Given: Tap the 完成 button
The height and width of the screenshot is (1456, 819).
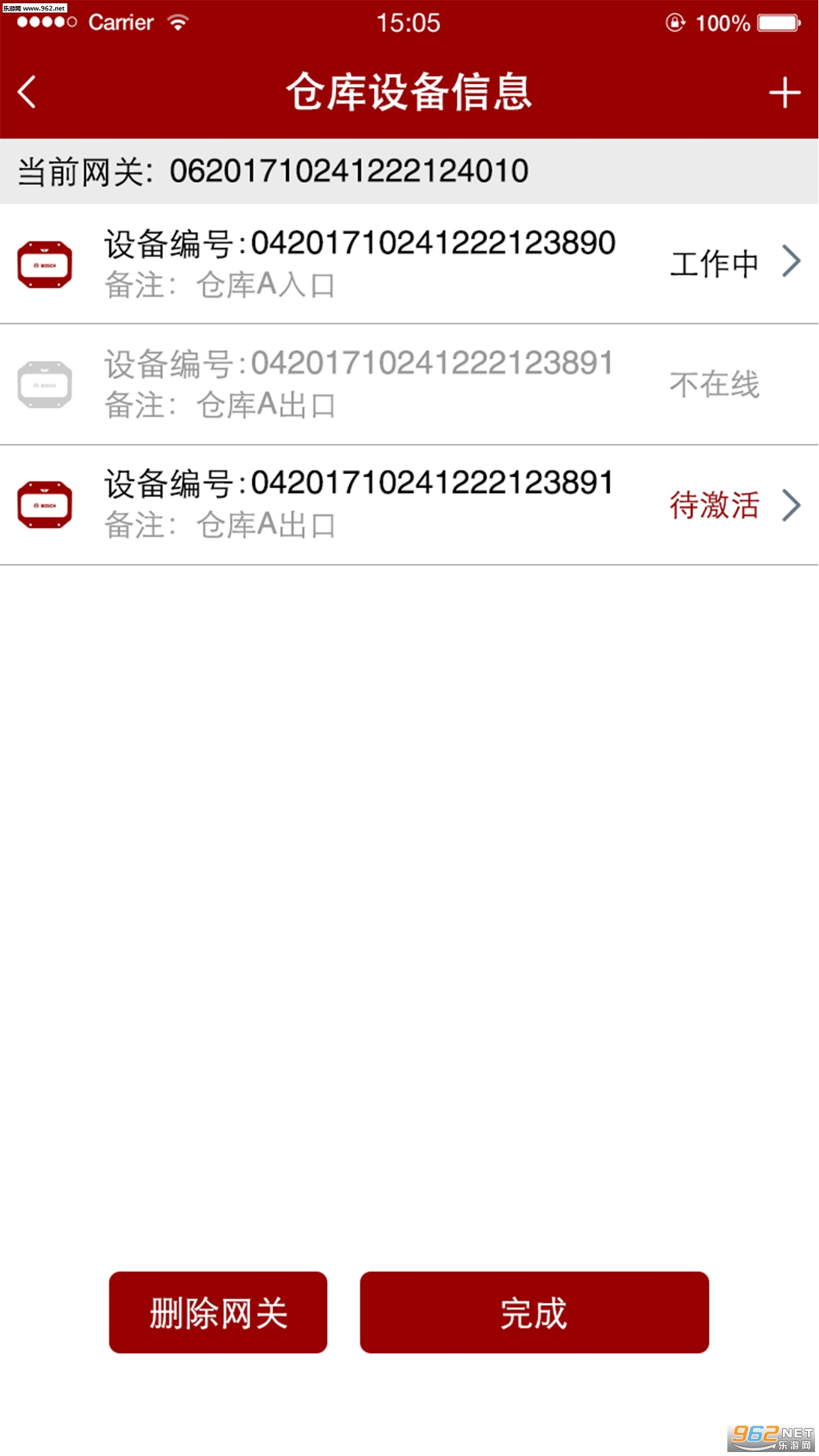Looking at the screenshot, I should point(534,1312).
